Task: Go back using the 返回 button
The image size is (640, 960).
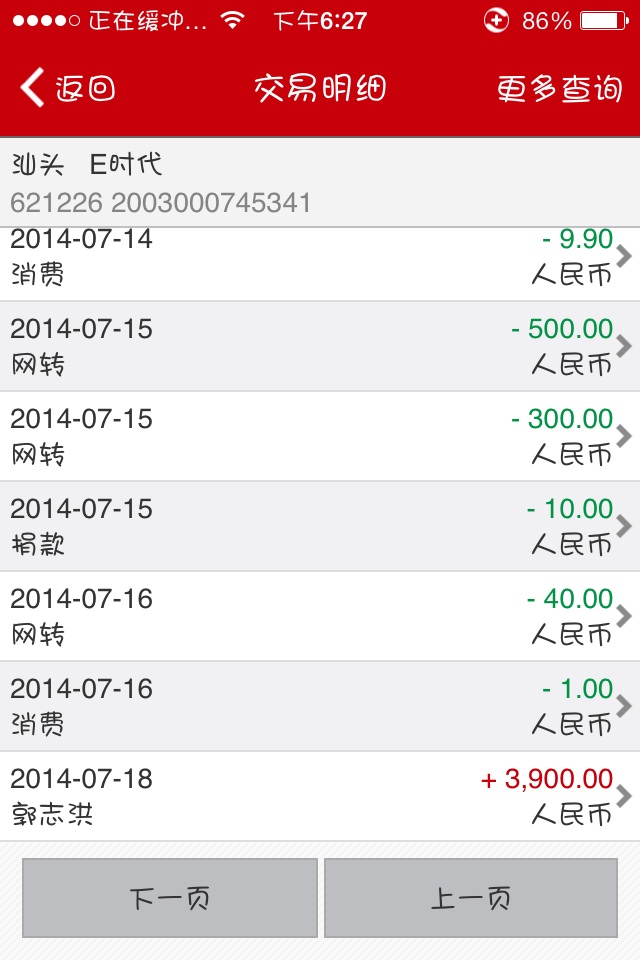Action: click(68, 89)
